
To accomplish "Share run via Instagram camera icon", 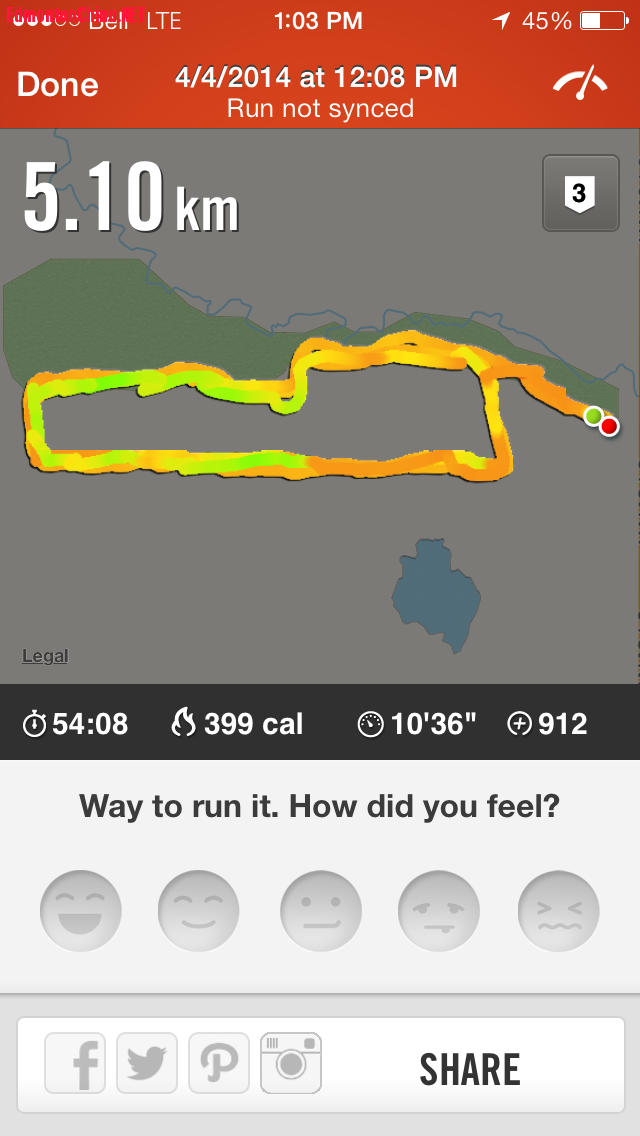I will click(x=291, y=1064).
